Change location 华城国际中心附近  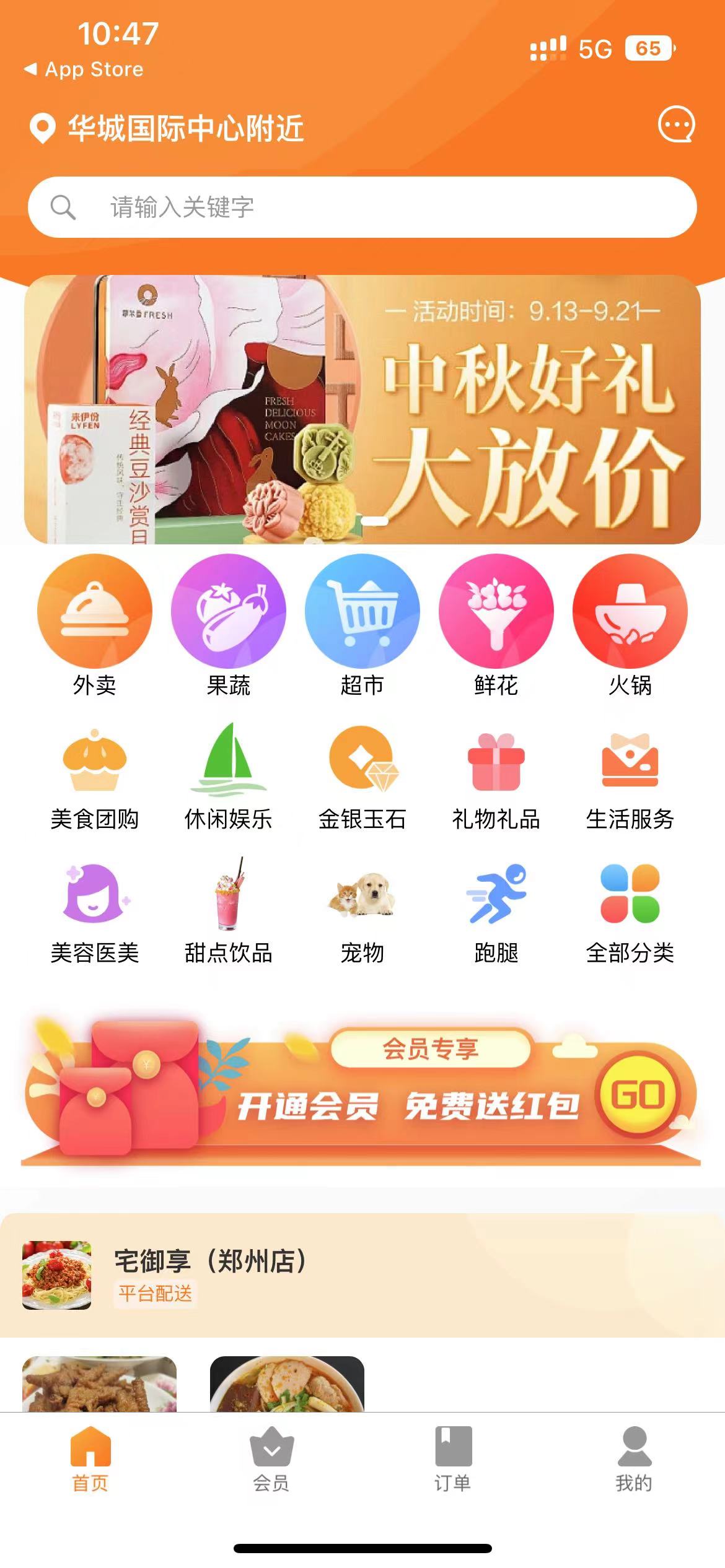point(167,128)
